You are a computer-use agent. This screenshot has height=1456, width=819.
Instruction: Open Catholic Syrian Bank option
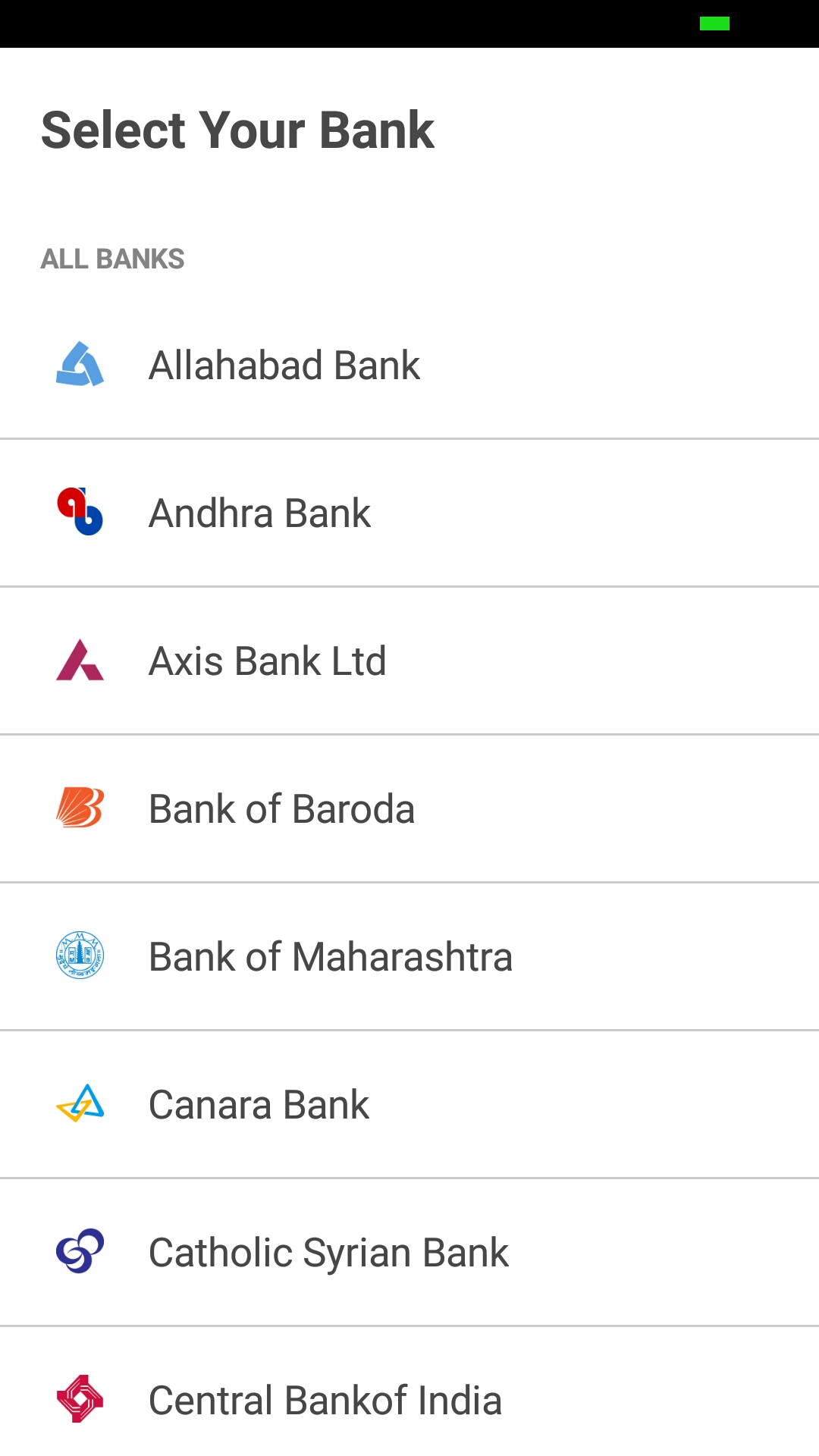pyautogui.click(x=409, y=1252)
